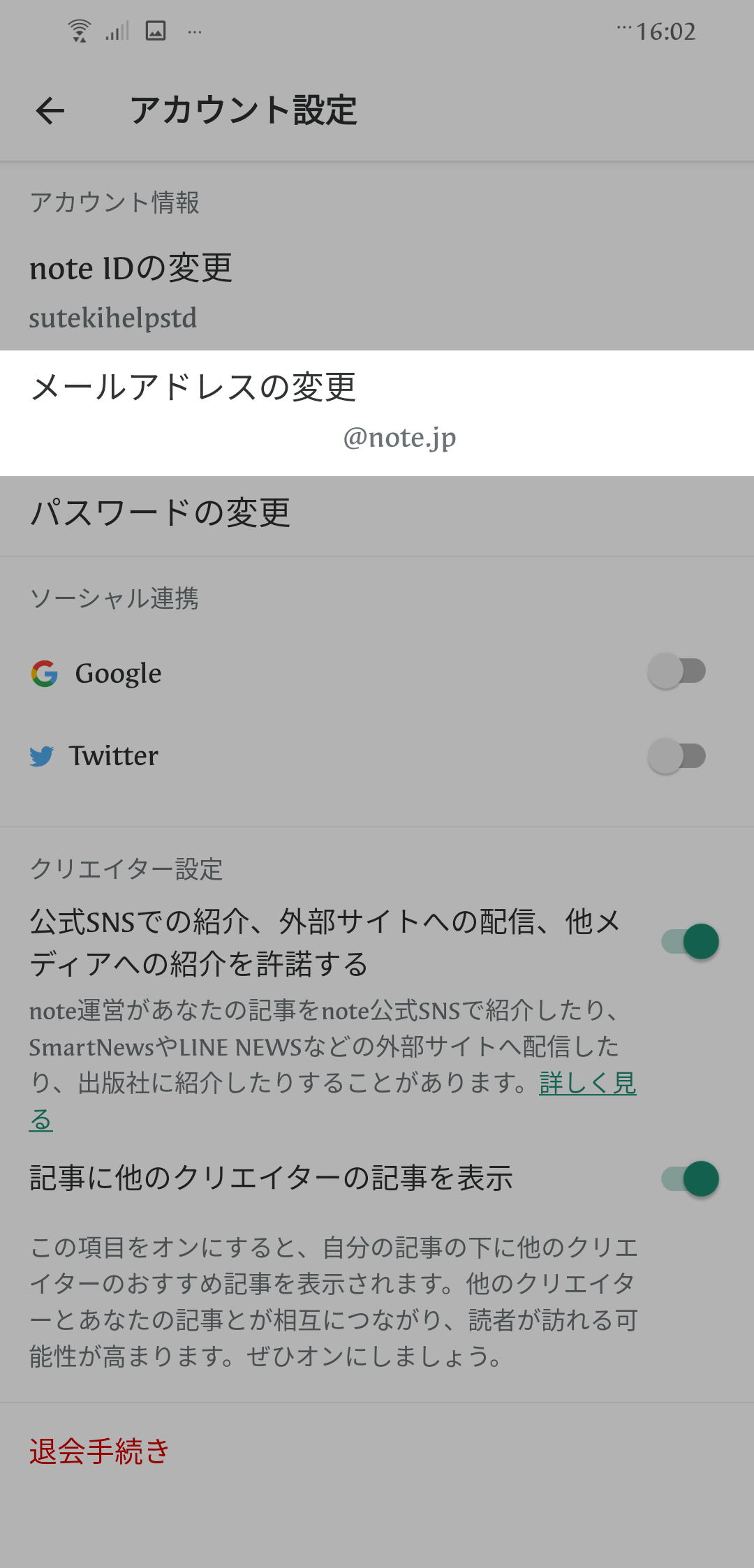
Task: Turn on the Twitter link switch
Action: (x=676, y=756)
